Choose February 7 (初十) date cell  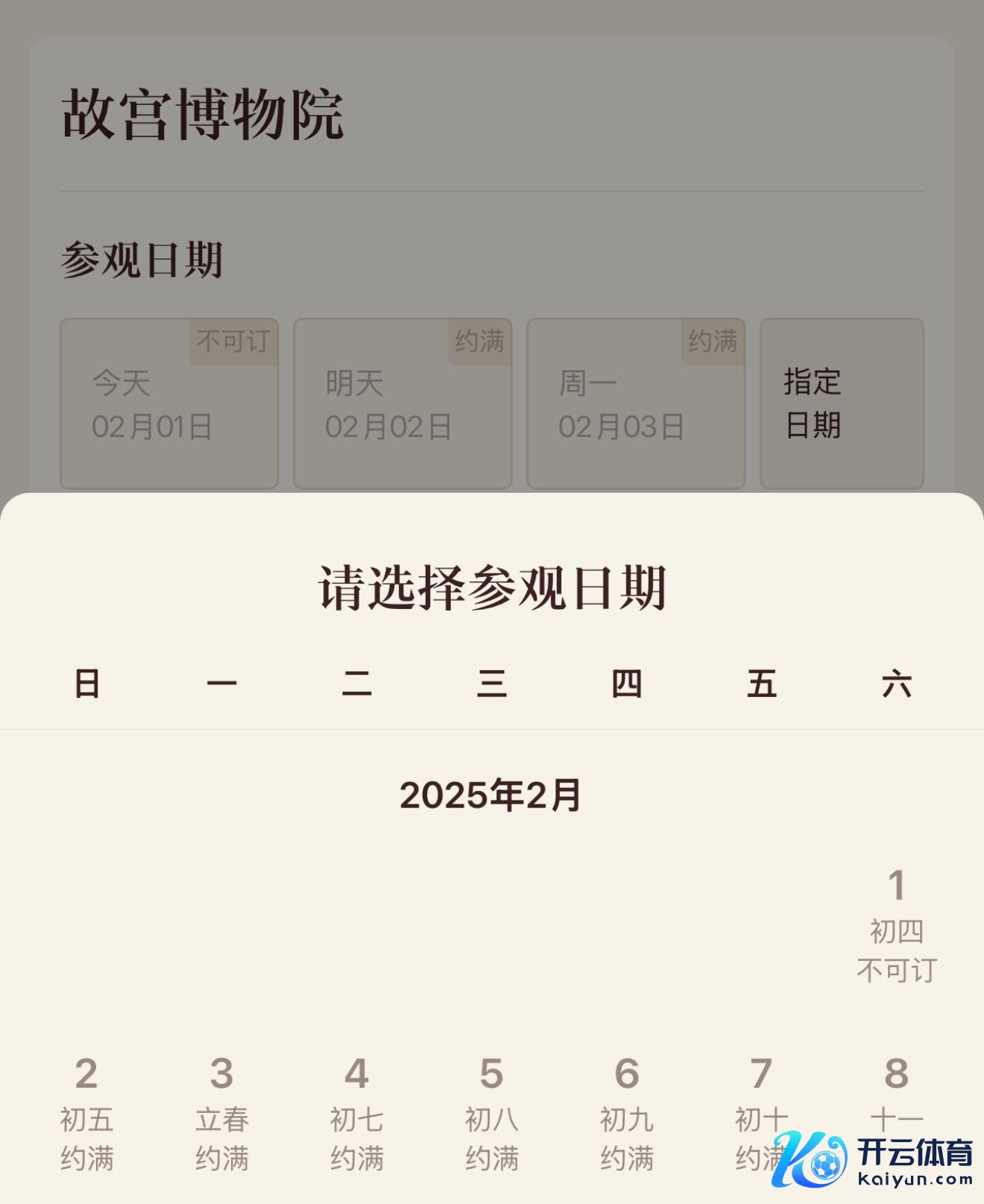pos(761,1103)
